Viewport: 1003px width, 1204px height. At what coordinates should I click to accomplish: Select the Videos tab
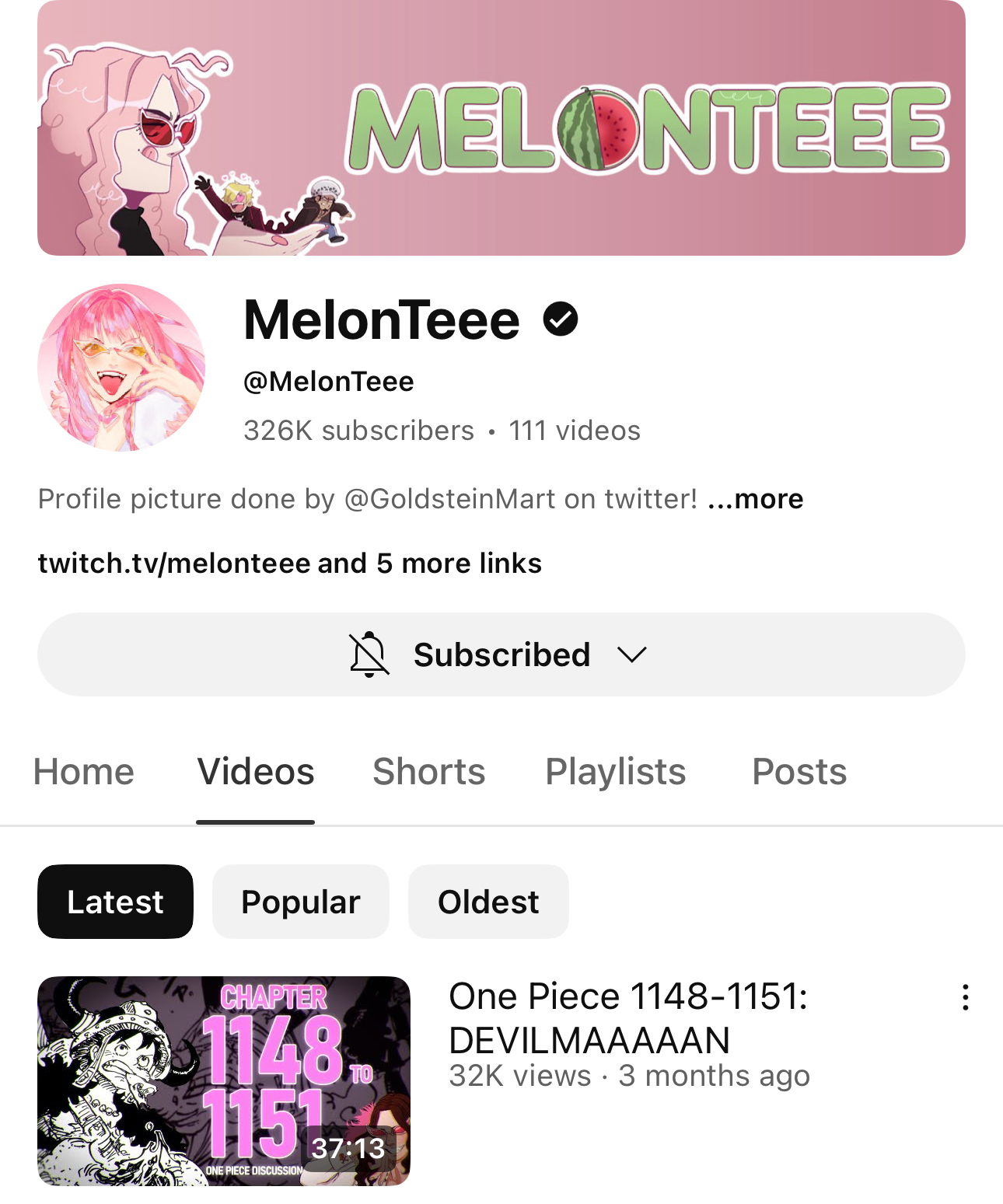[256, 772]
